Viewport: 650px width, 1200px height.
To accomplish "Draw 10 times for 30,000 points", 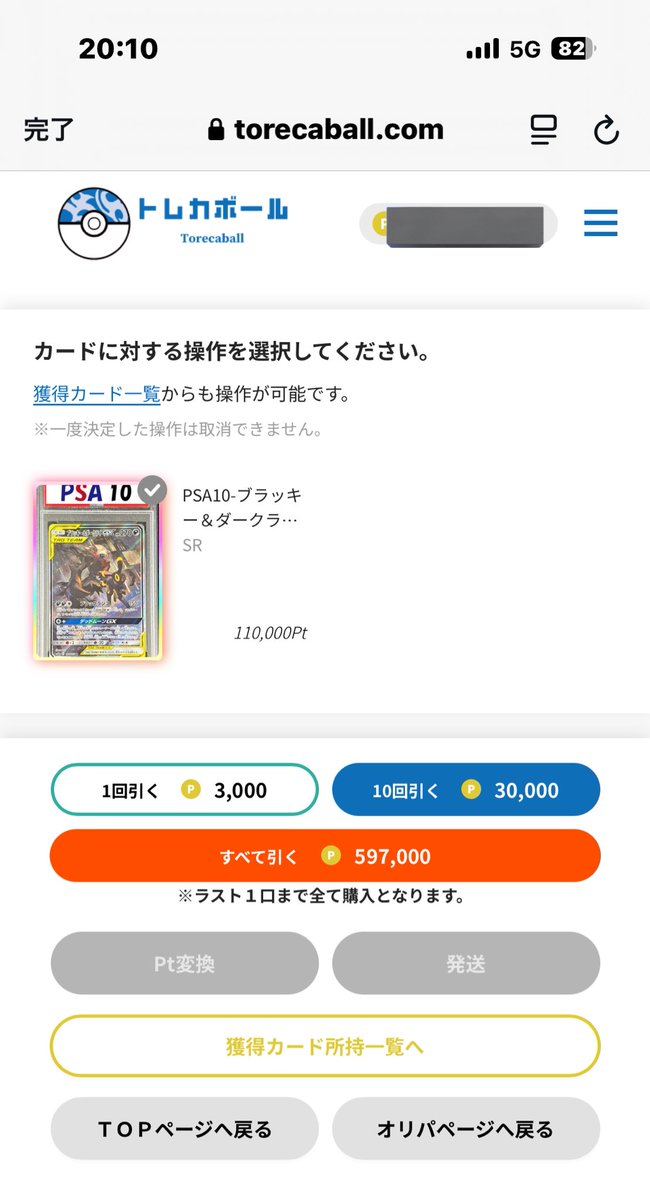I will (x=466, y=790).
